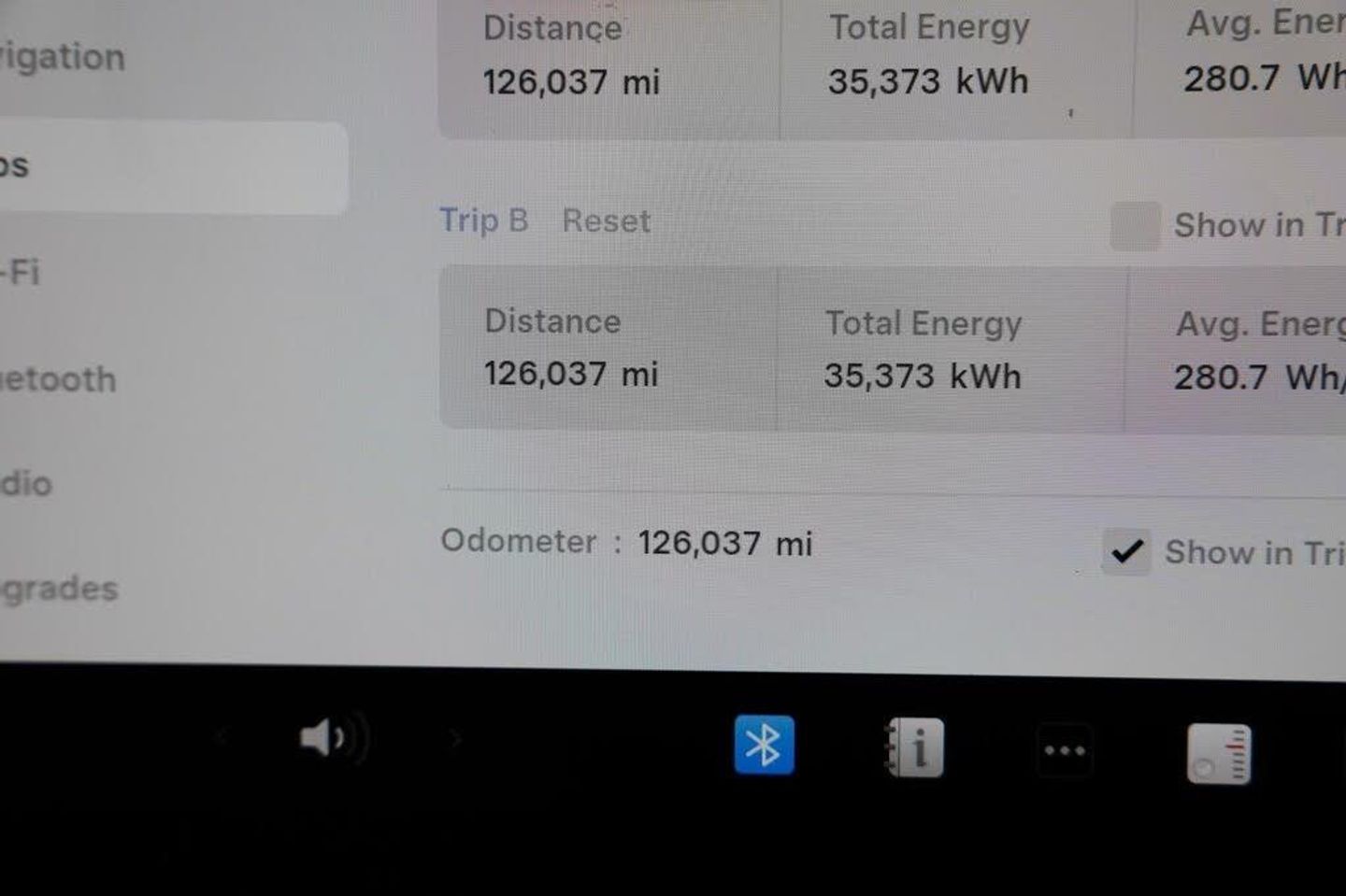Uncheck Show in Trips for Odometer
This screenshot has width=1346, height=896.
[x=1126, y=551]
